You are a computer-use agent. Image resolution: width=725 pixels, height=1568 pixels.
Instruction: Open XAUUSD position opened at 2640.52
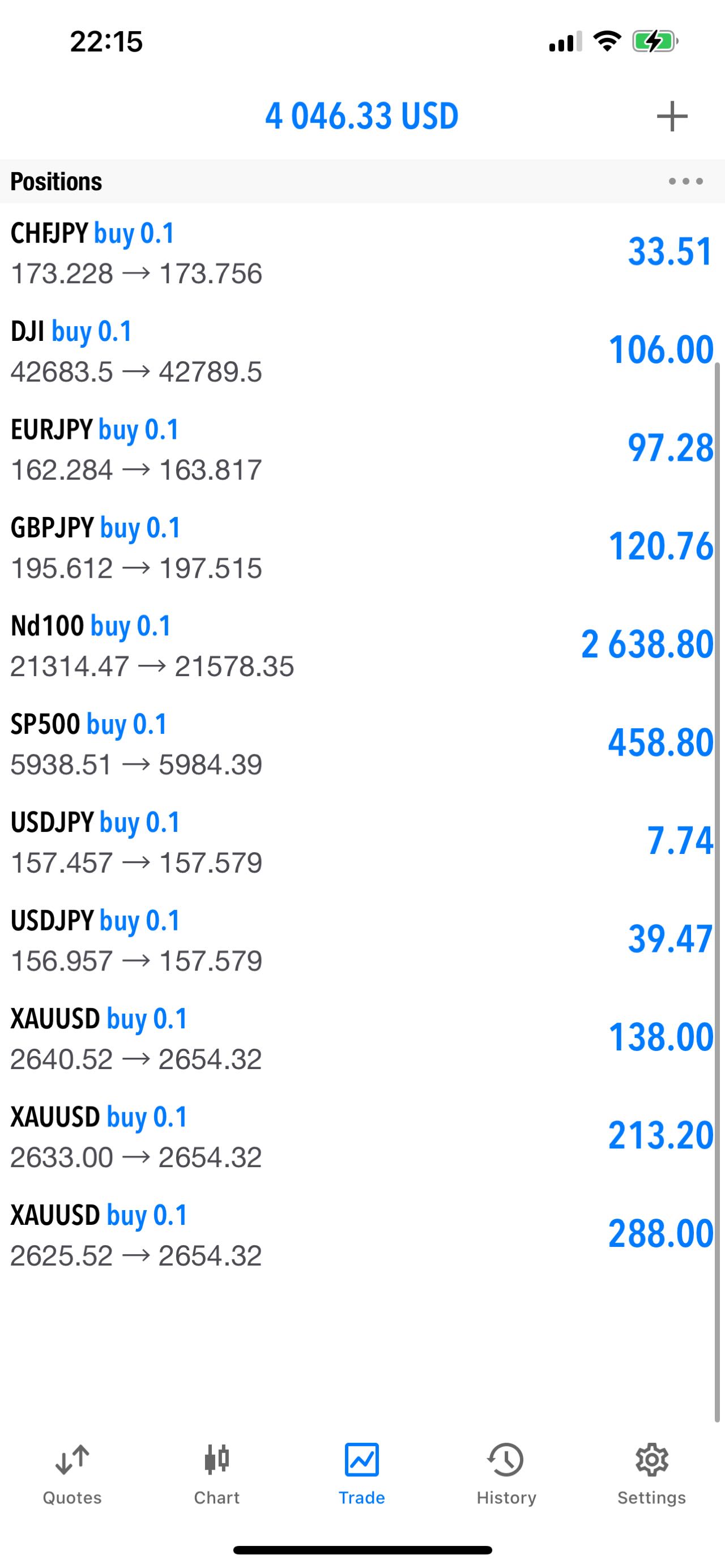362,1039
